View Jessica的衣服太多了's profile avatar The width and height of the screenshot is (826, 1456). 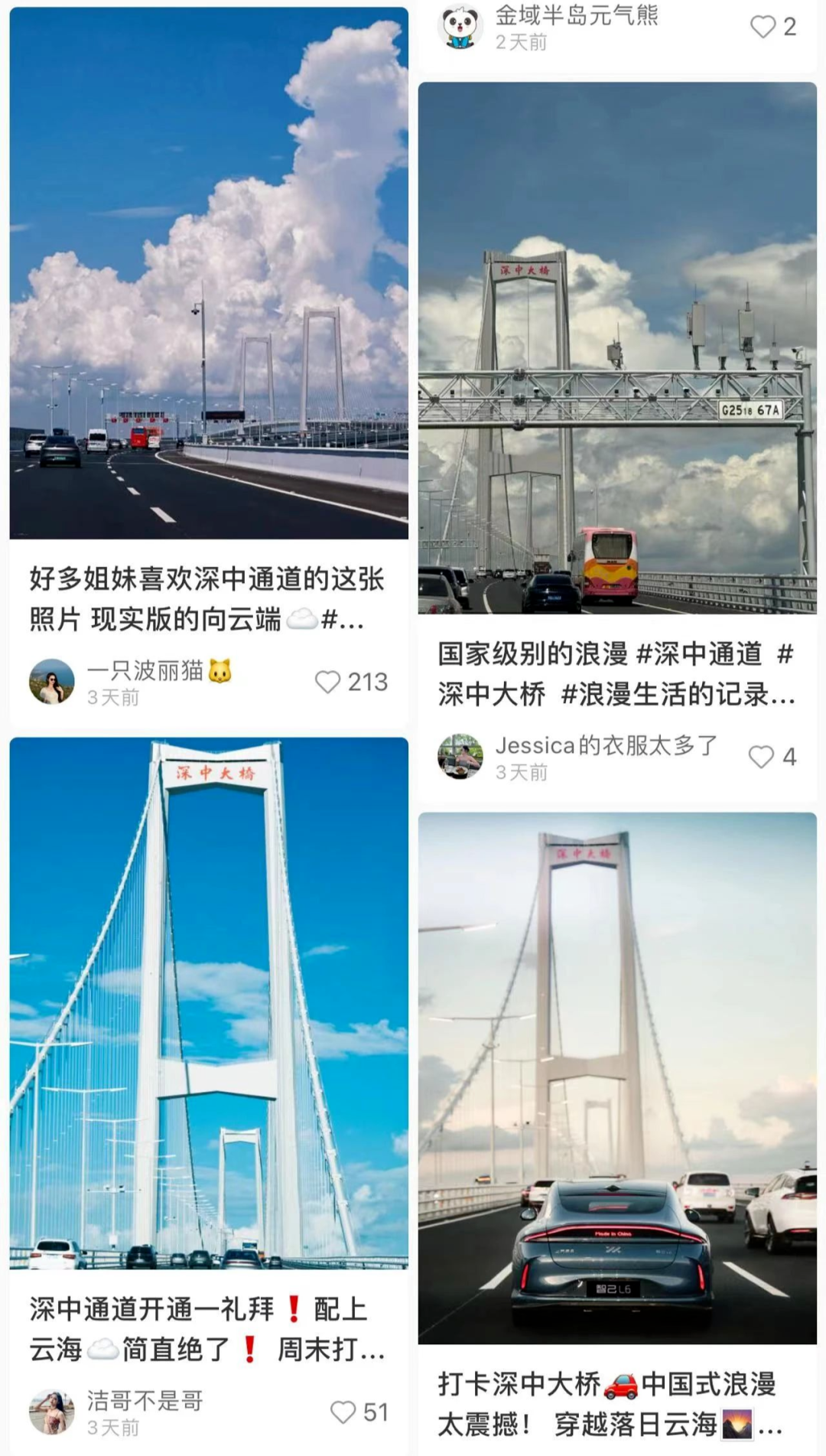(460, 757)
